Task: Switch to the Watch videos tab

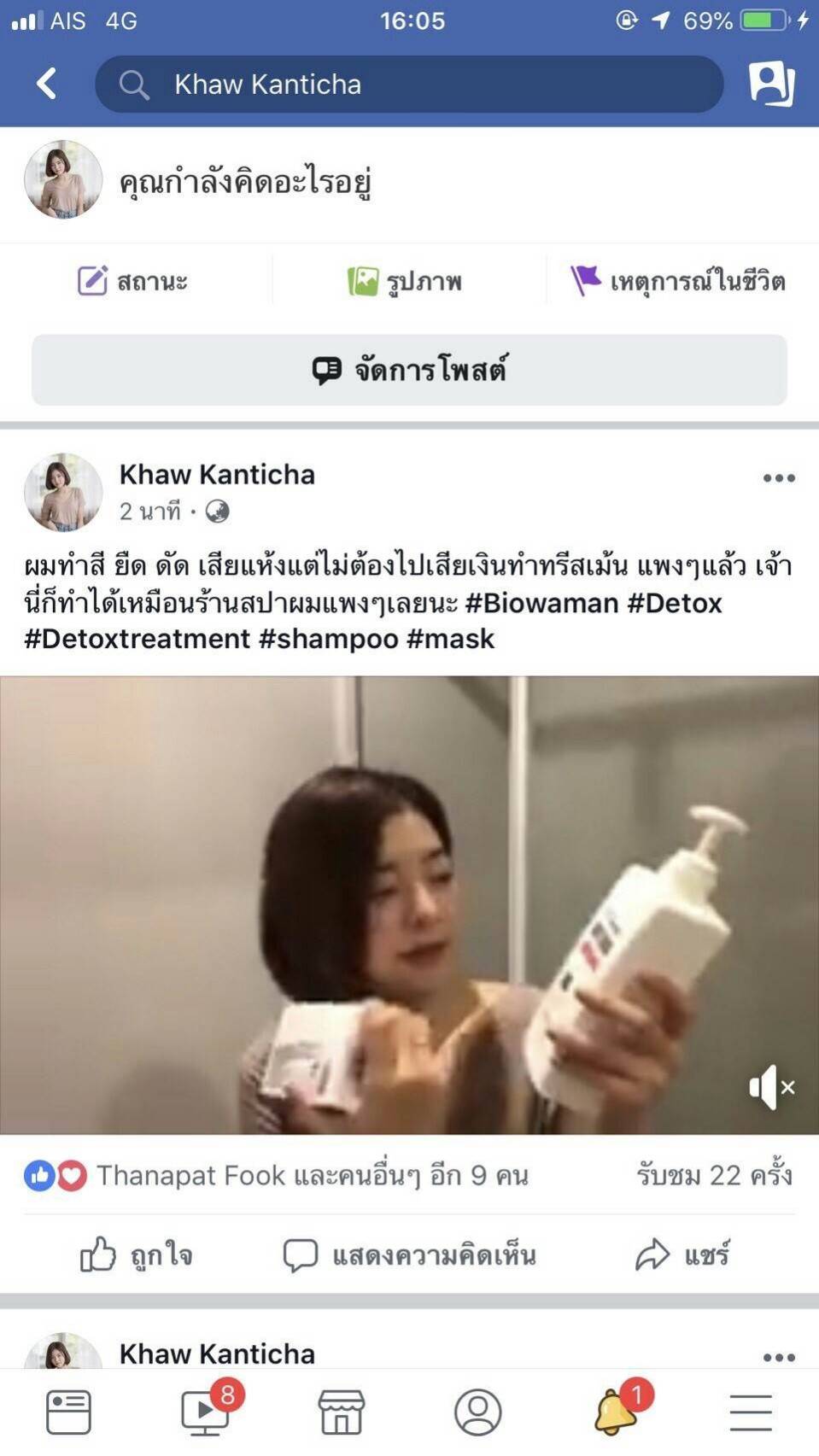Action: [x=207, y=1412]
